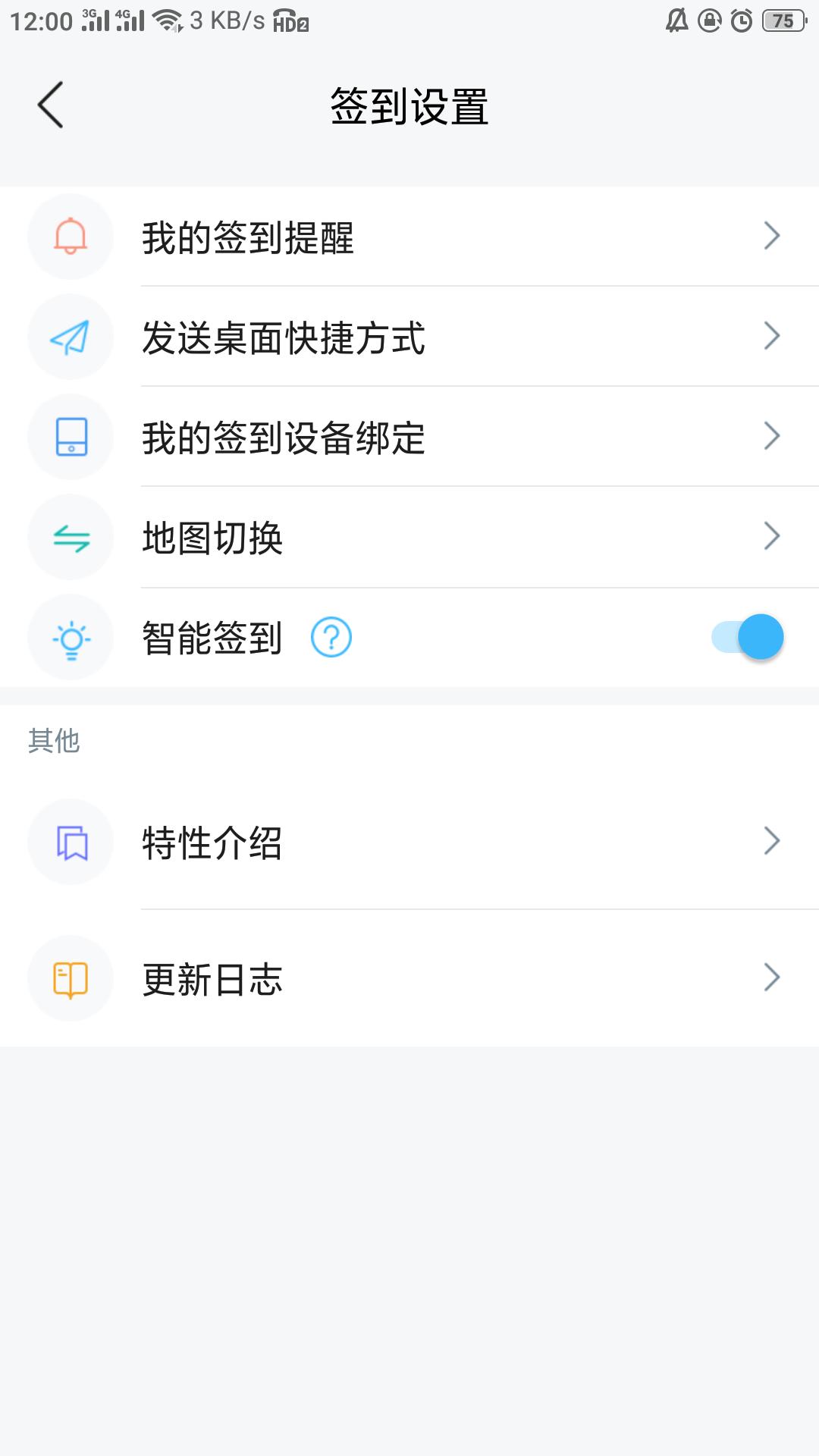Tap the blue switch on 智能签到 row

[747, 637]
